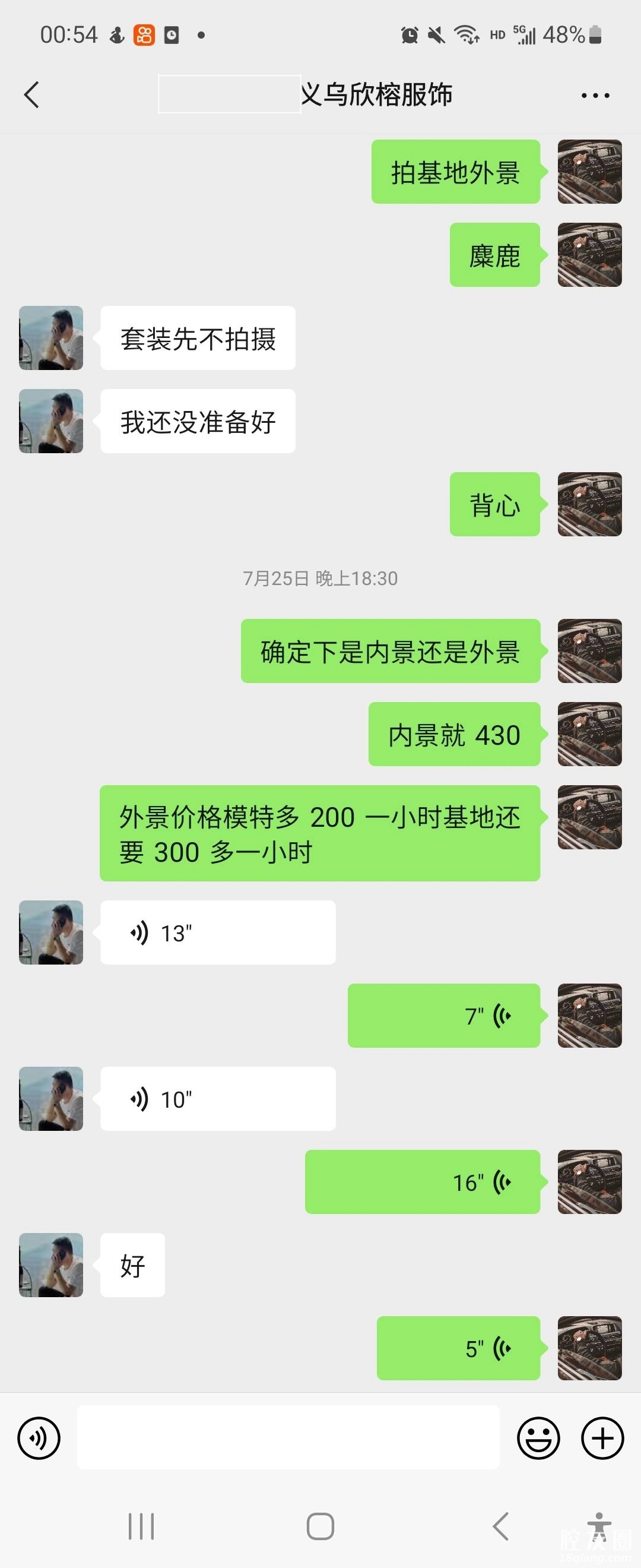Play the 7-second voice message
Viewport: 641px width, 1568px height.
(x=443, y=1015)
